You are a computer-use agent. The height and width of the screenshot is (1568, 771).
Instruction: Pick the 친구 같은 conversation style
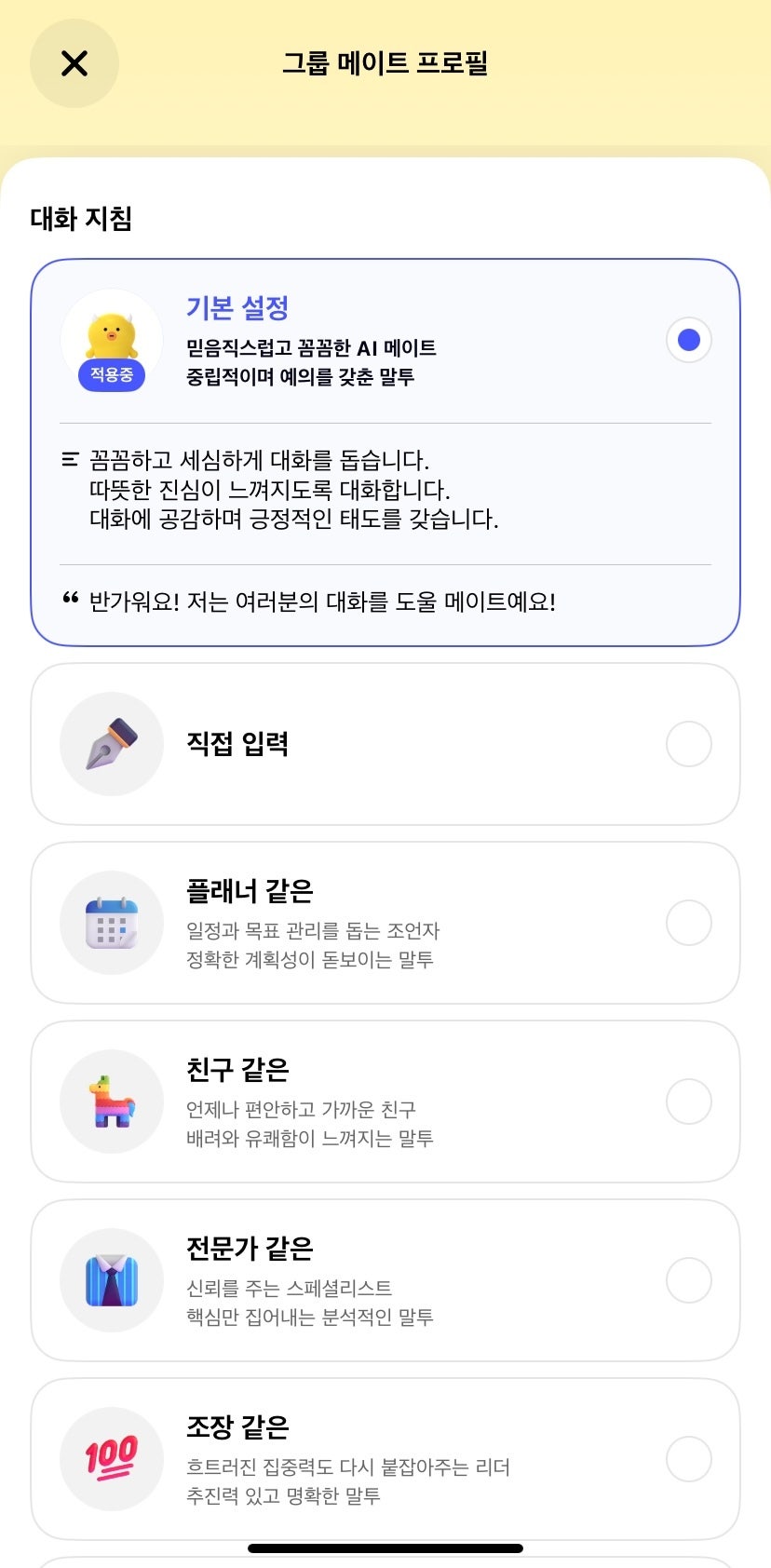(688, 1102)
